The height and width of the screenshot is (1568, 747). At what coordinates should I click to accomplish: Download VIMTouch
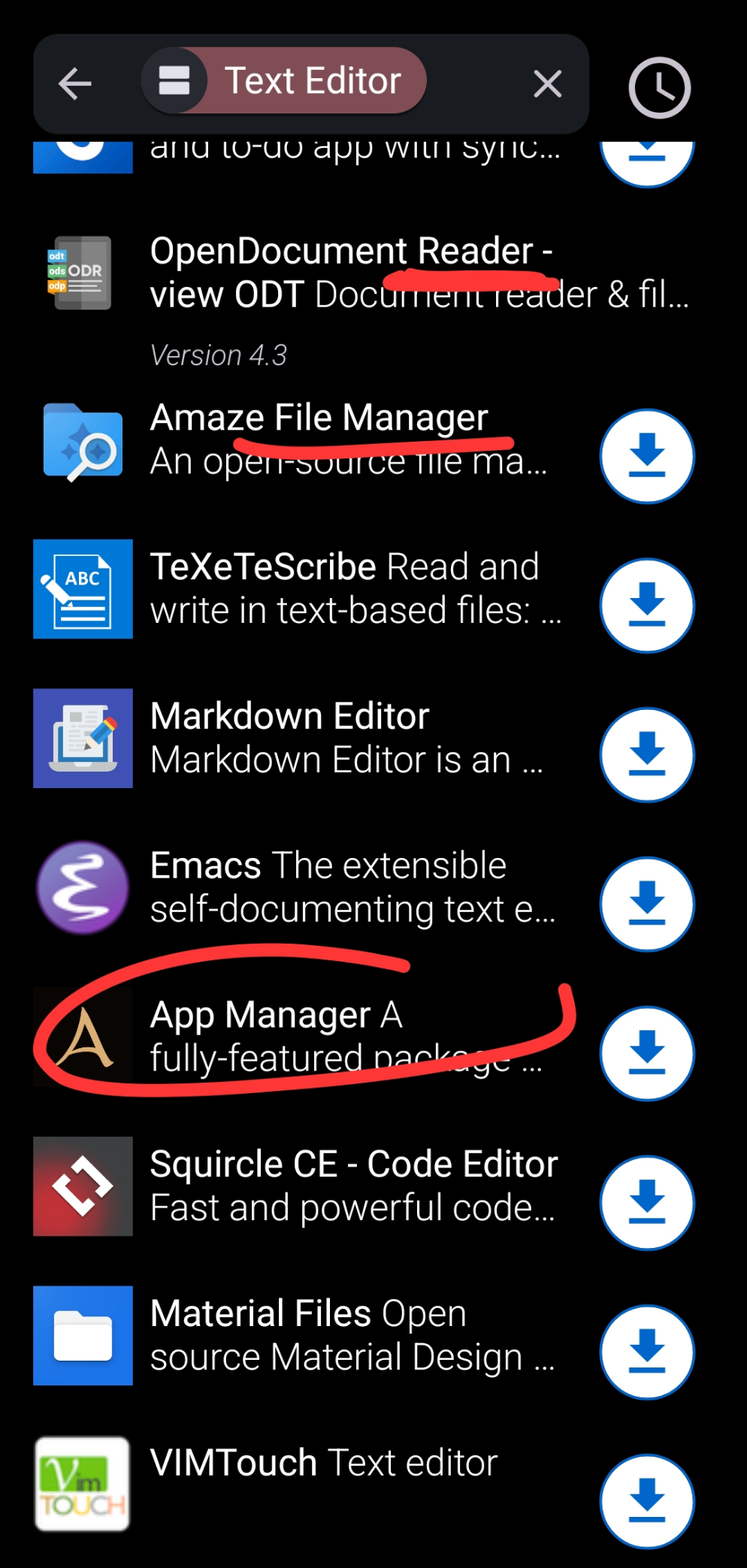coord(646,1500)
